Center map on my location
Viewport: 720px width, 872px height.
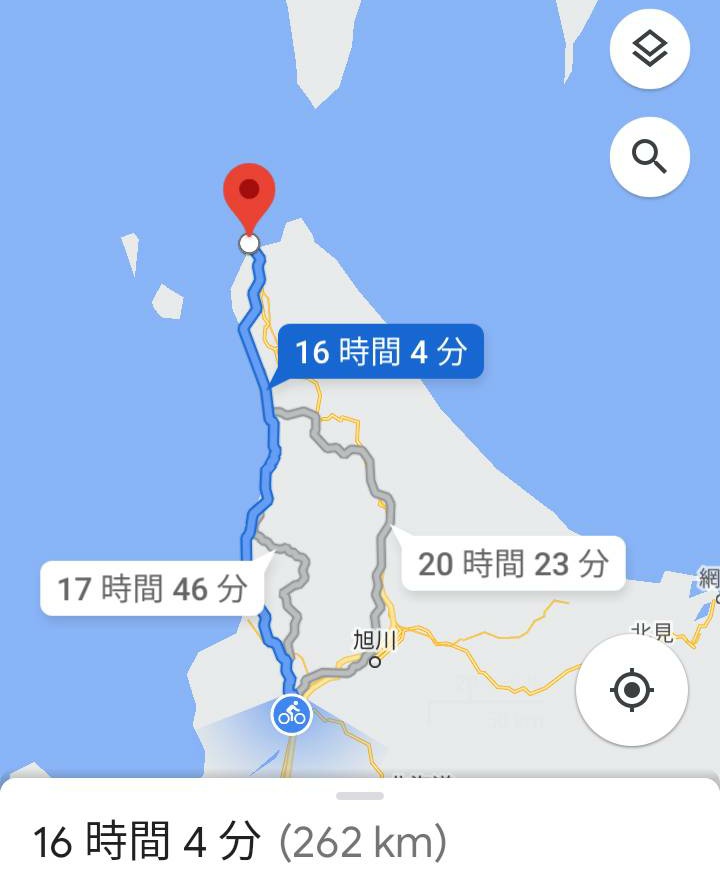[x=632, y=690]
